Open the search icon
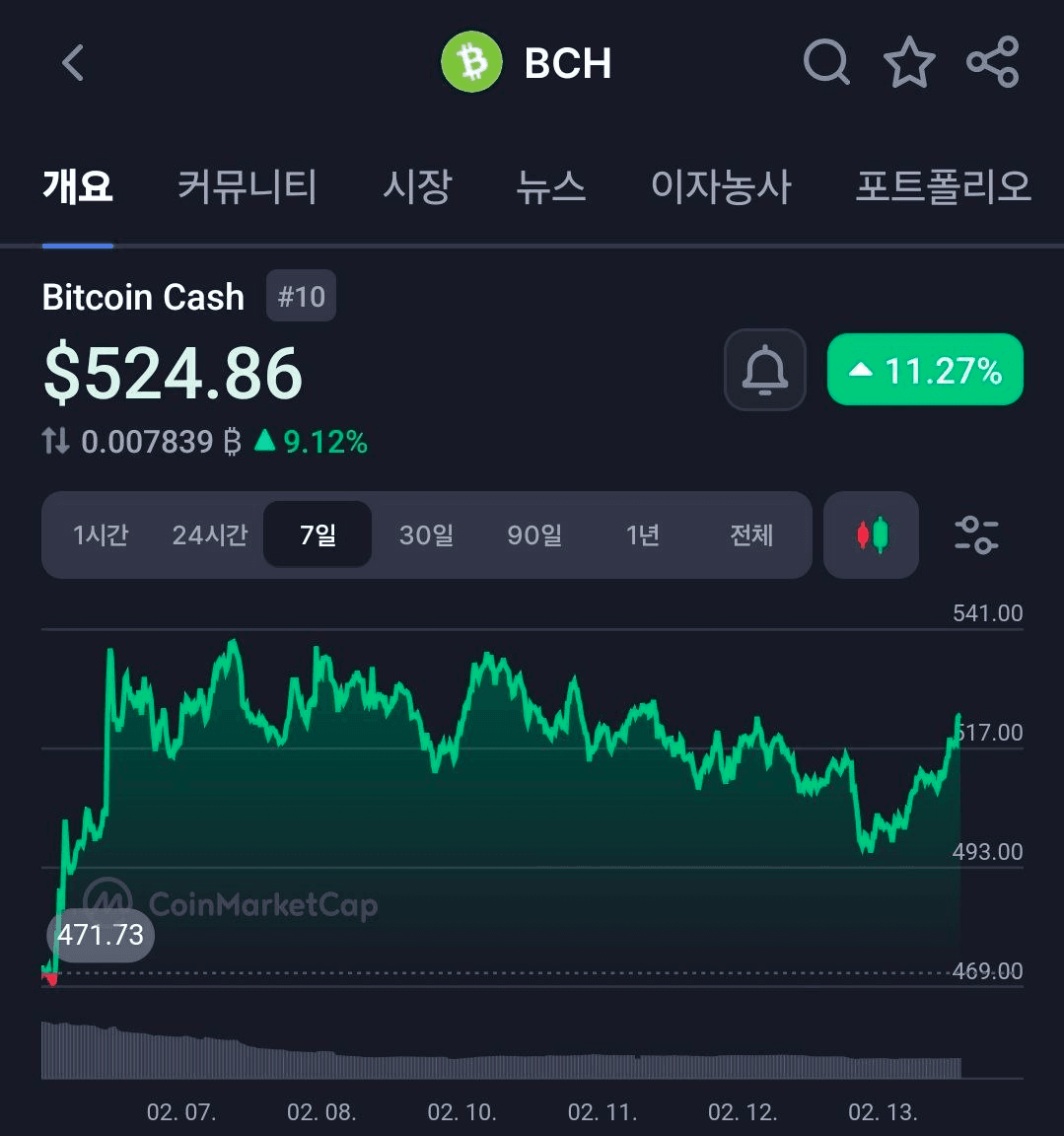 coord(826,61)
